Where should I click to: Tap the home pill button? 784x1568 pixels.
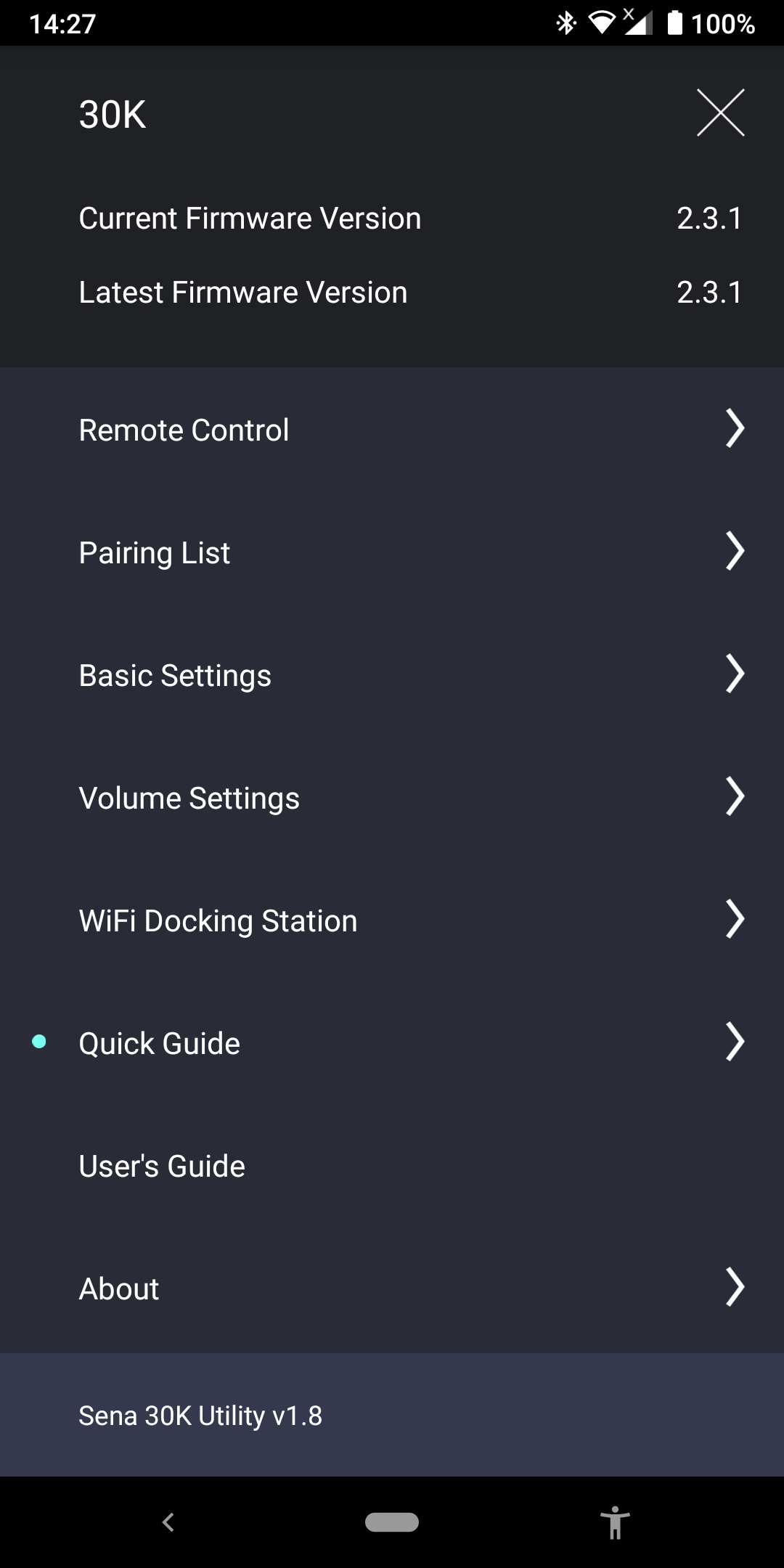[392, 1522]
